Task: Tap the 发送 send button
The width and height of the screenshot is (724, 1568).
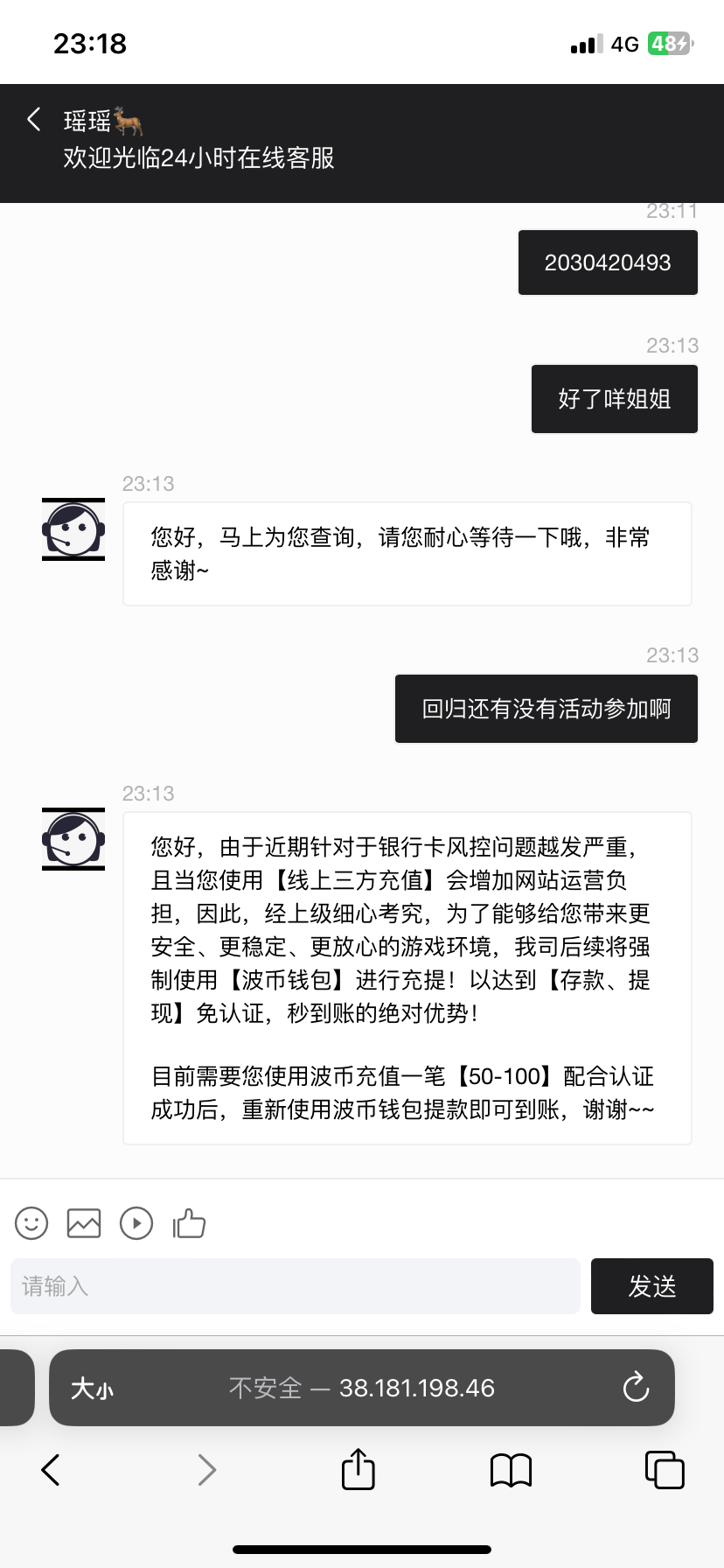Action: [651, 1285]
